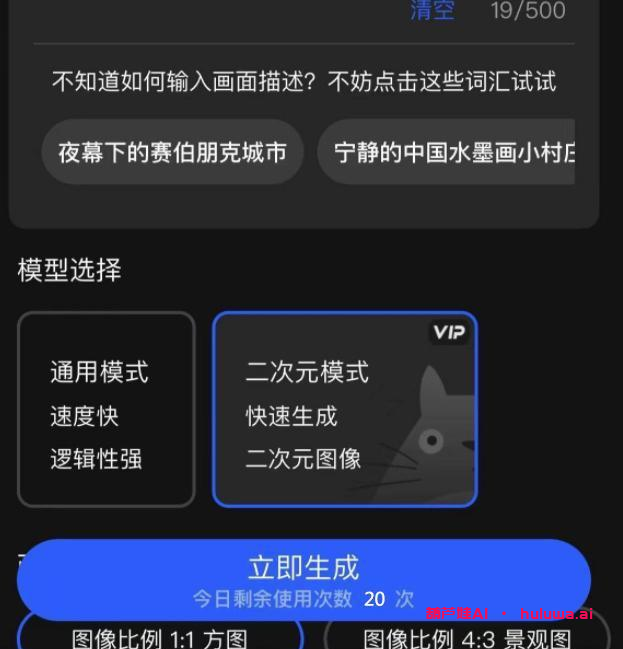Select 通用模式 model card
Viewport: 623px width, 649px height.
pos(106,409)
